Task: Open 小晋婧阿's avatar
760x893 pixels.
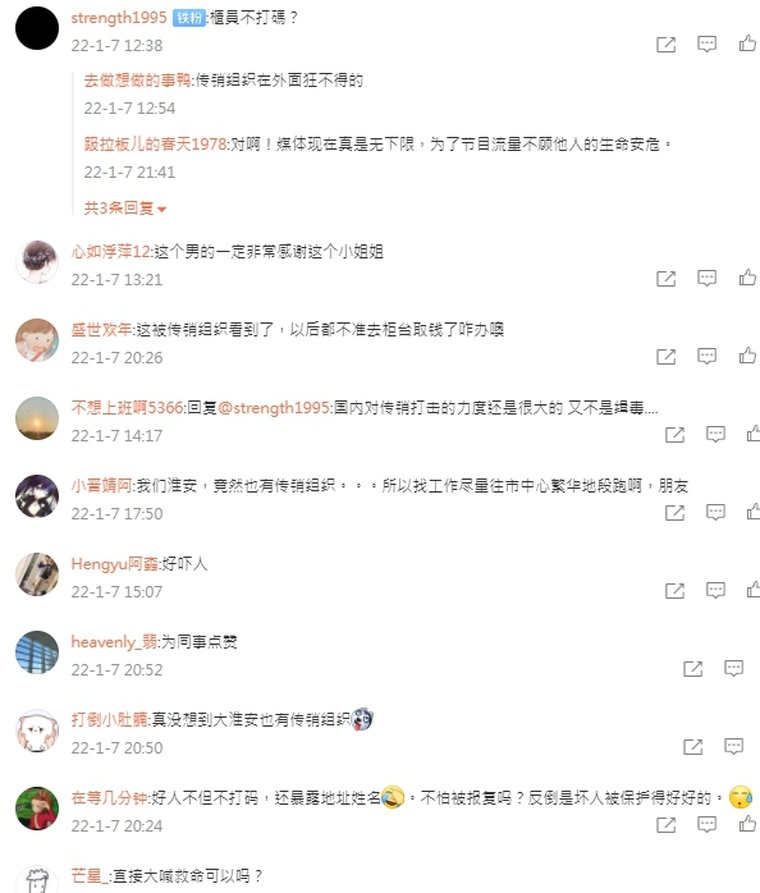Action: 37,496
